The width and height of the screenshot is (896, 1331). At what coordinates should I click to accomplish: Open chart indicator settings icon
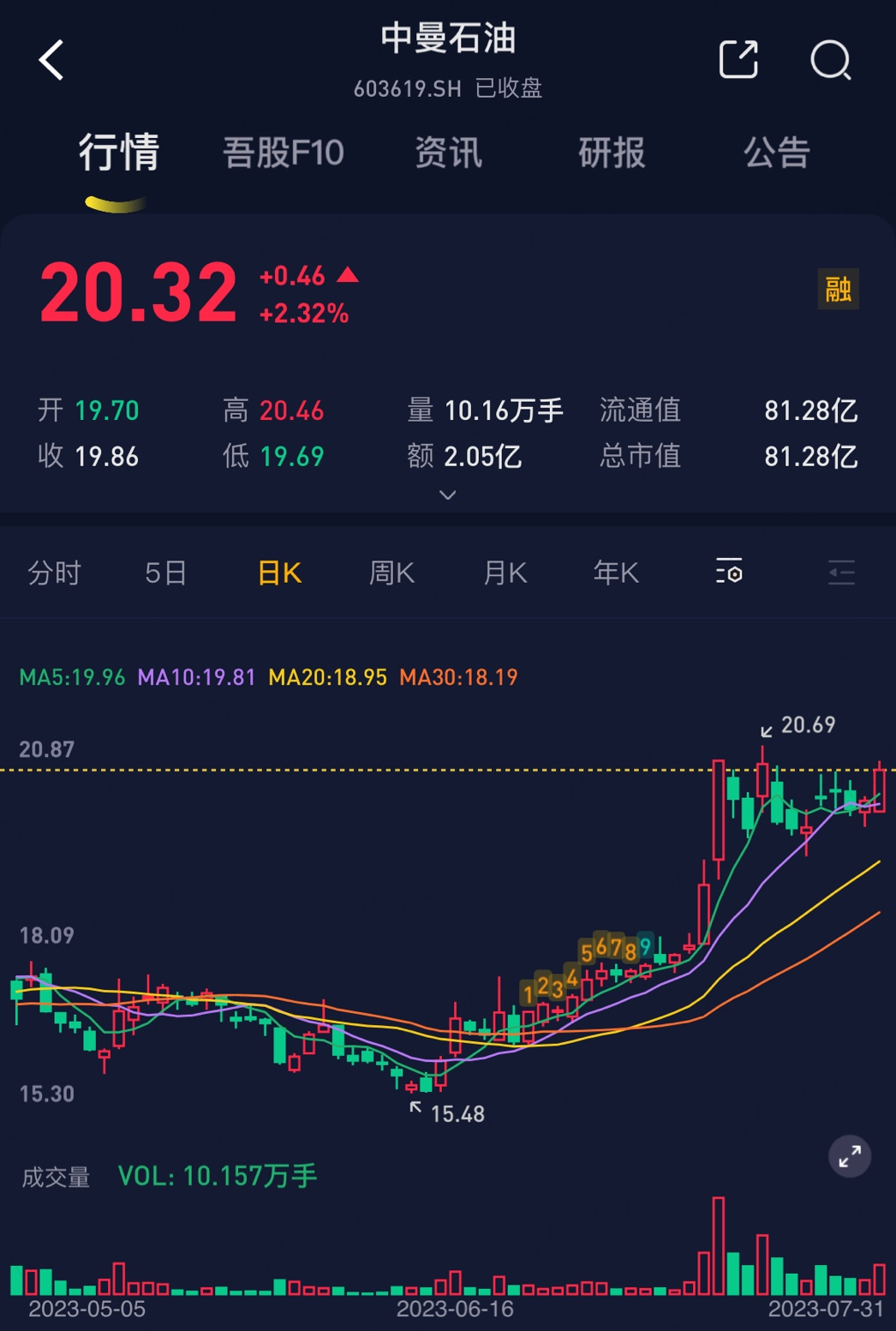[729, 572]
